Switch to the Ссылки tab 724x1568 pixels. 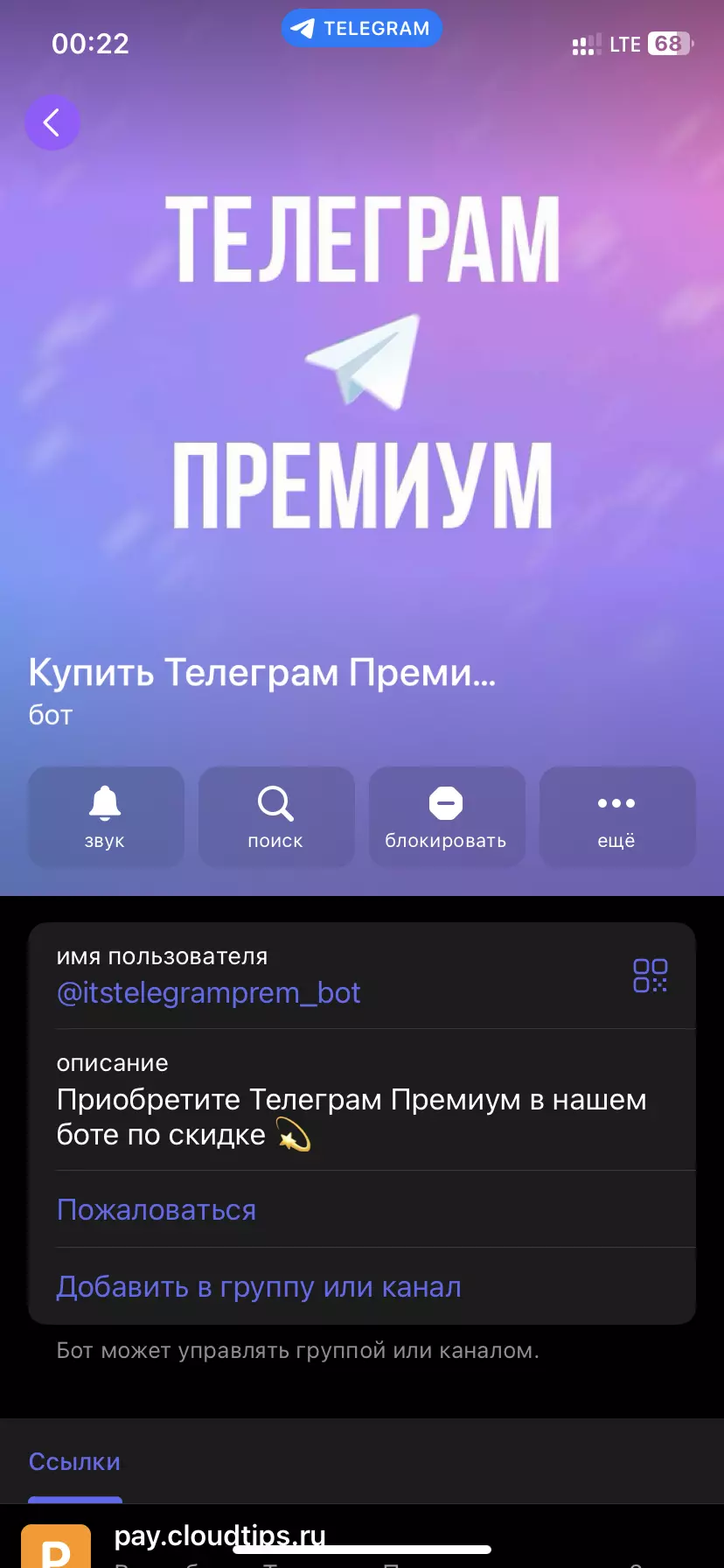click(x=74, y=1461)
